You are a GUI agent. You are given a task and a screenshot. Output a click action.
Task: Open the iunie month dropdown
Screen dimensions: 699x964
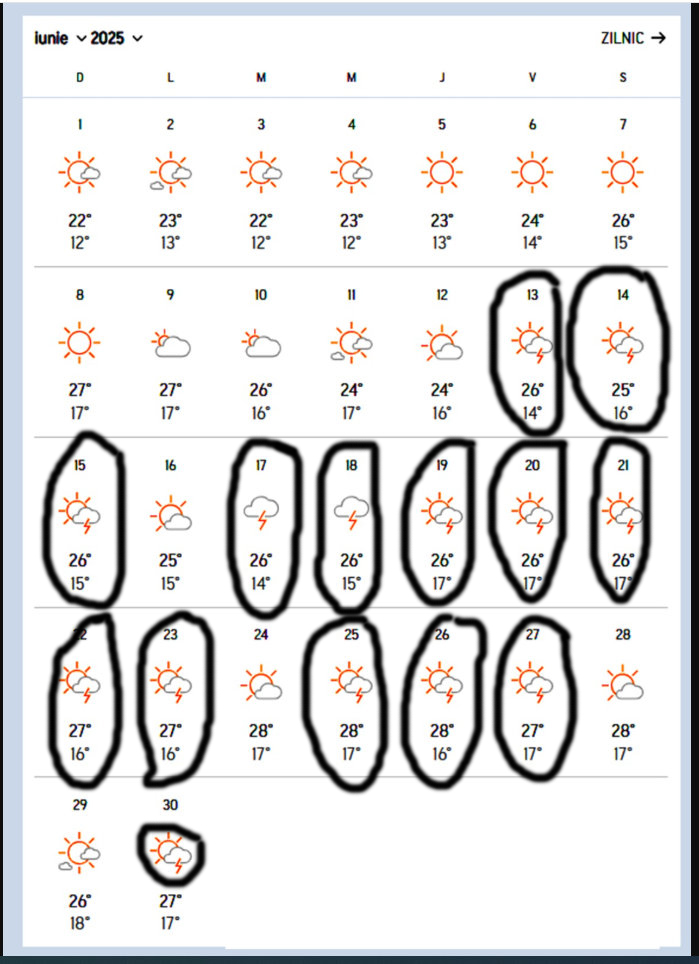tap(59, 38)
